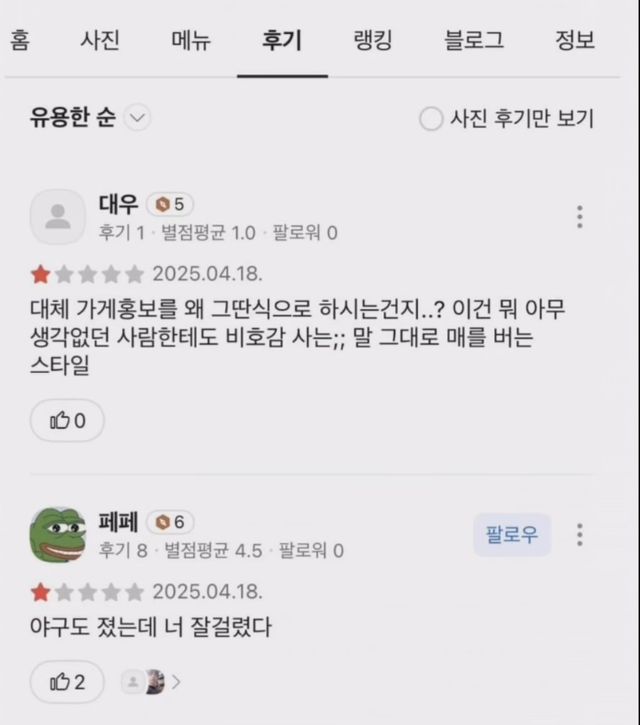Open the 메뉴 tab
The height and width of the screenshot is (725, 640).
click(x=191, y=41)
